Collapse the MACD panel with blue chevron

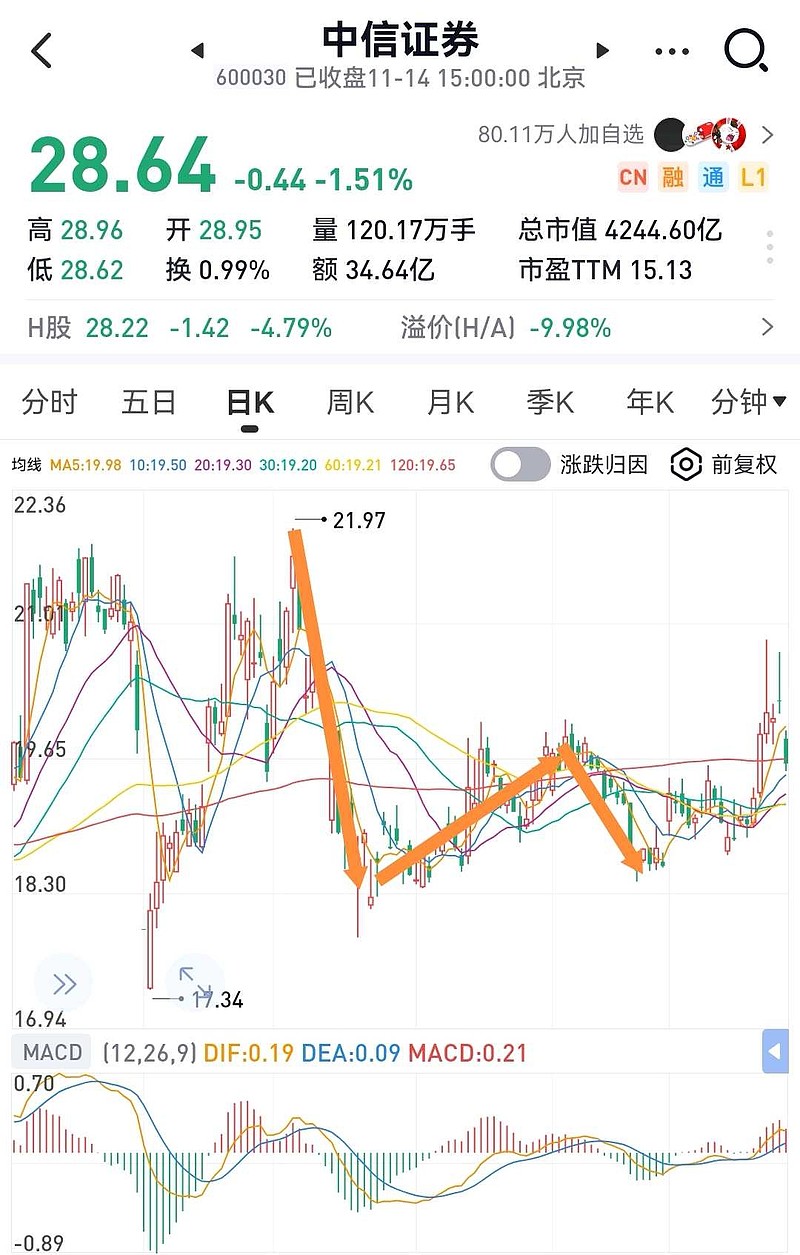point(777,1051)
